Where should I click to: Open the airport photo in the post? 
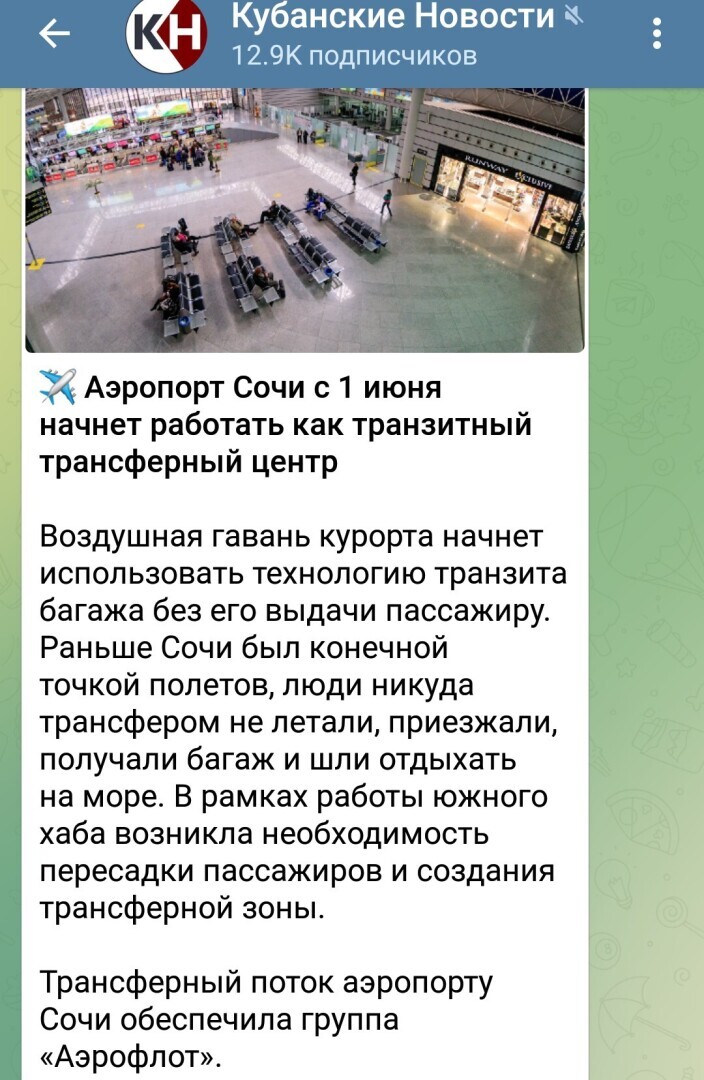[305, 220]
